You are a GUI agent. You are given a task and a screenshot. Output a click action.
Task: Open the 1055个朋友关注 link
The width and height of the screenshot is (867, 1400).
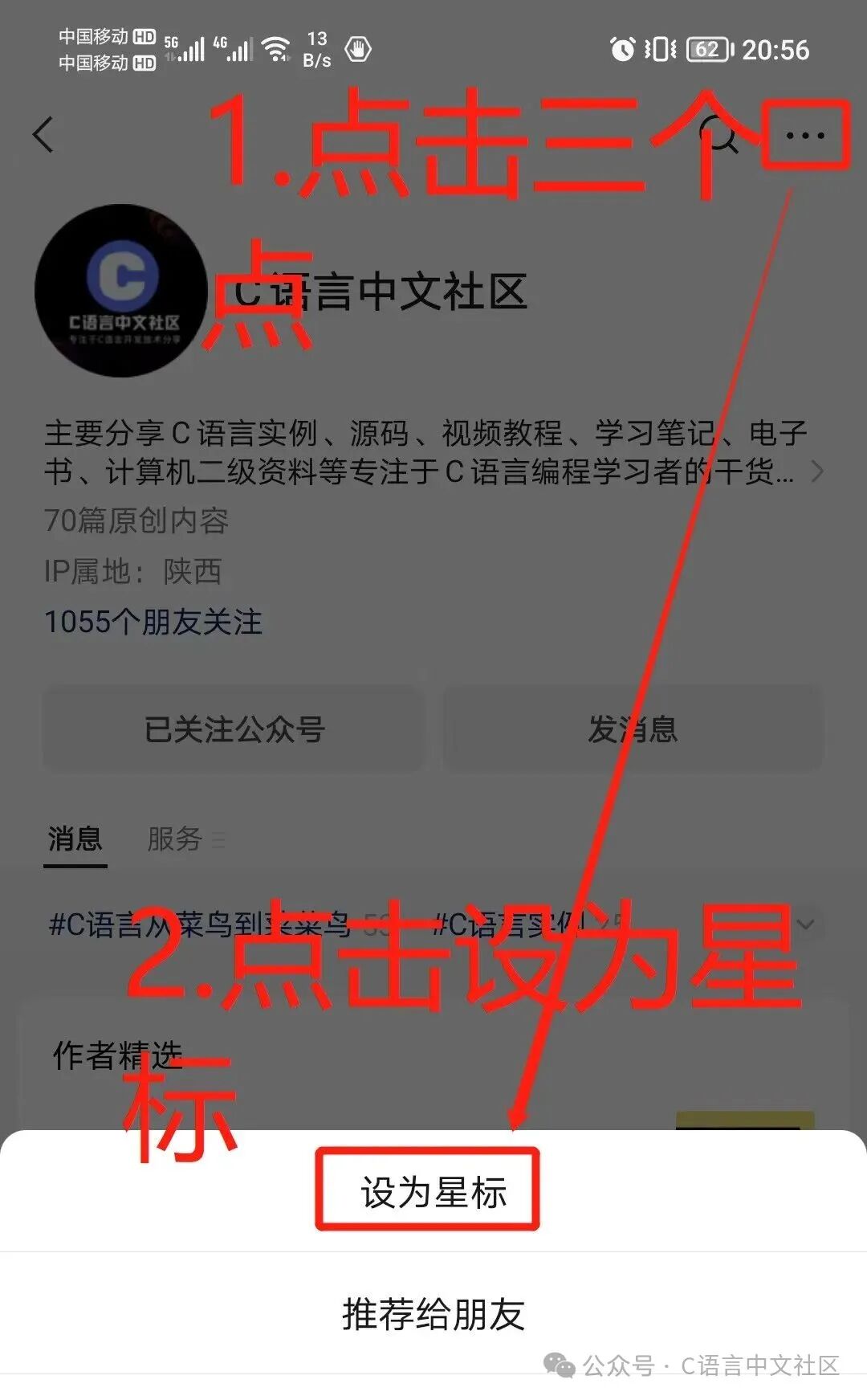(x=153, y=622)
